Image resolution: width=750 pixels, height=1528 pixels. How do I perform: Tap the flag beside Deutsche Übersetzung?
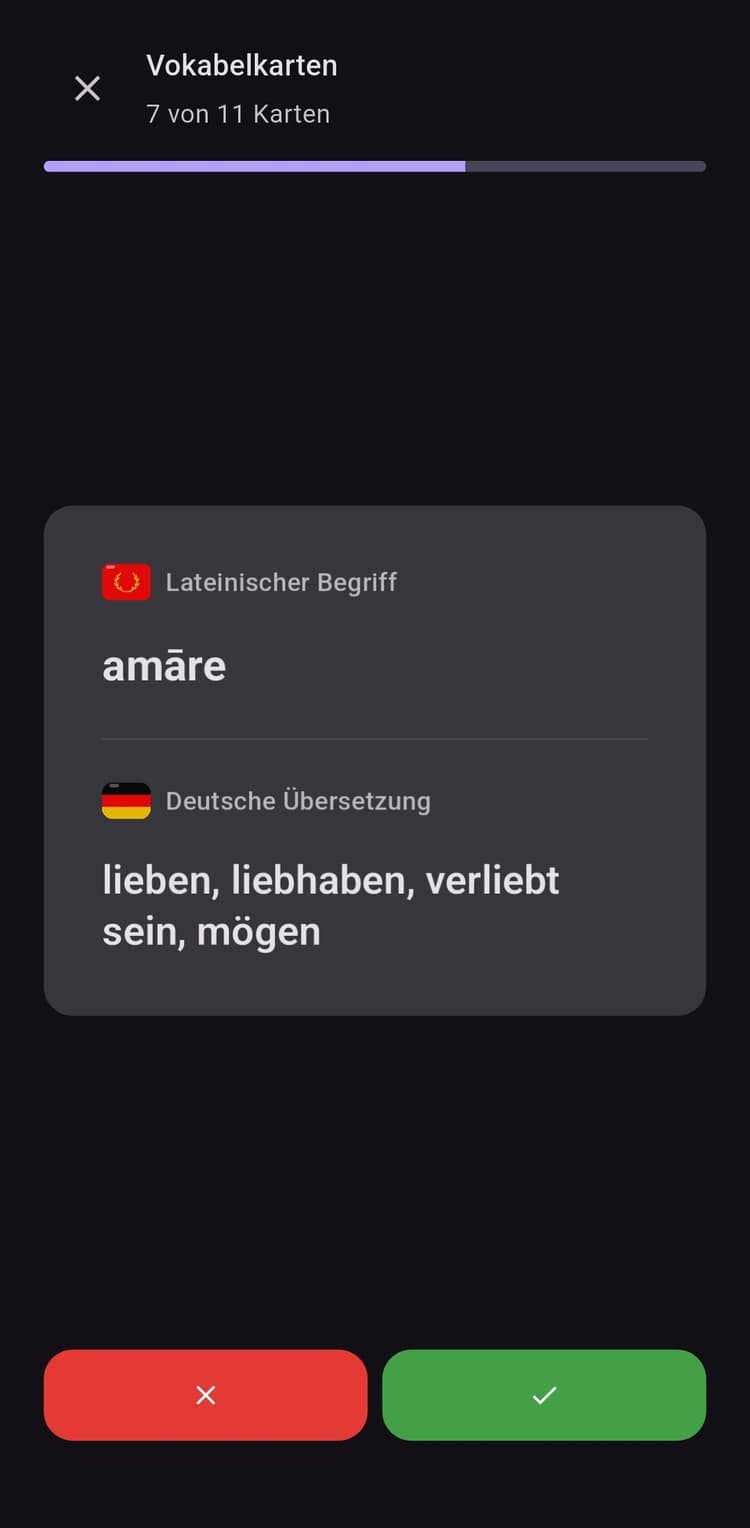coord(124,800)
